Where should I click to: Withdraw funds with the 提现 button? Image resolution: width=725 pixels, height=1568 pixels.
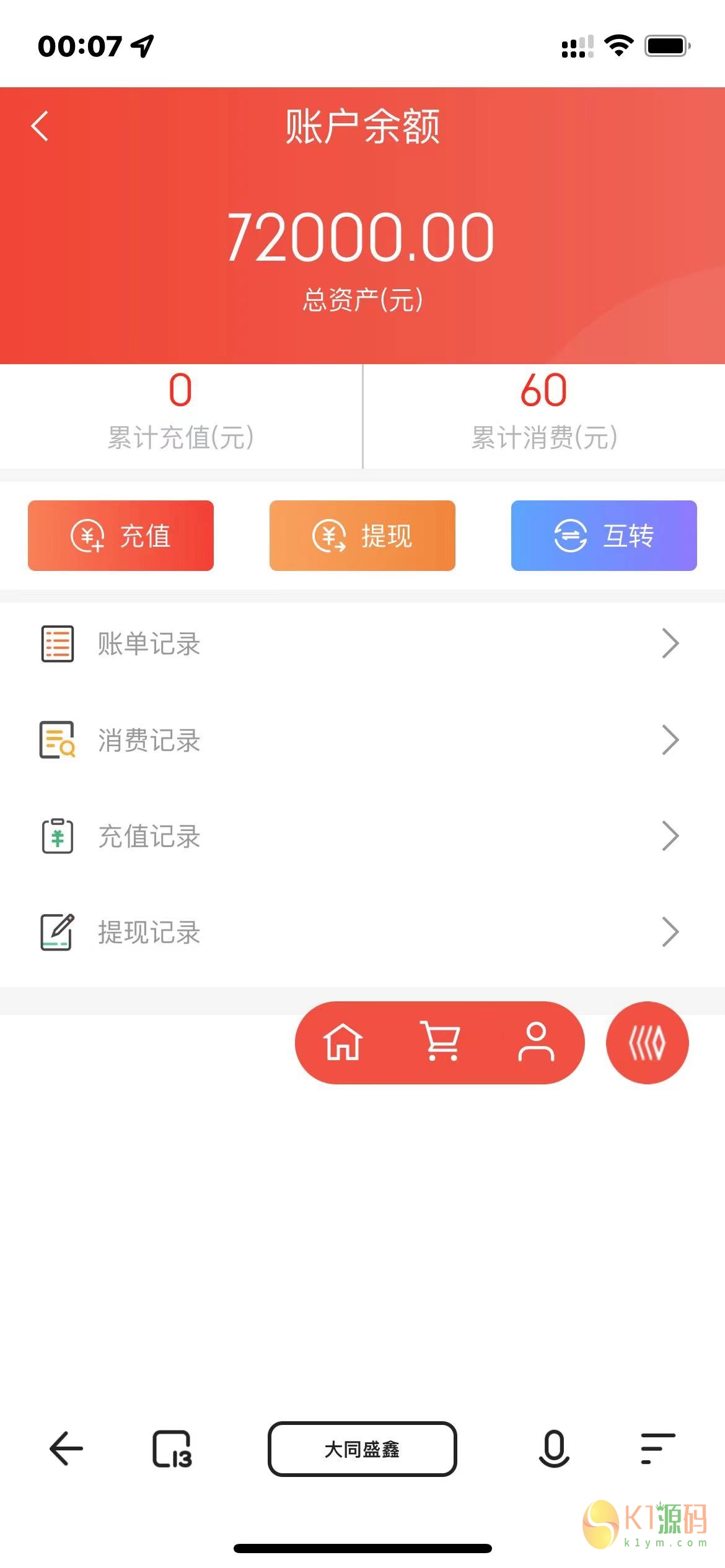[362, 536]
